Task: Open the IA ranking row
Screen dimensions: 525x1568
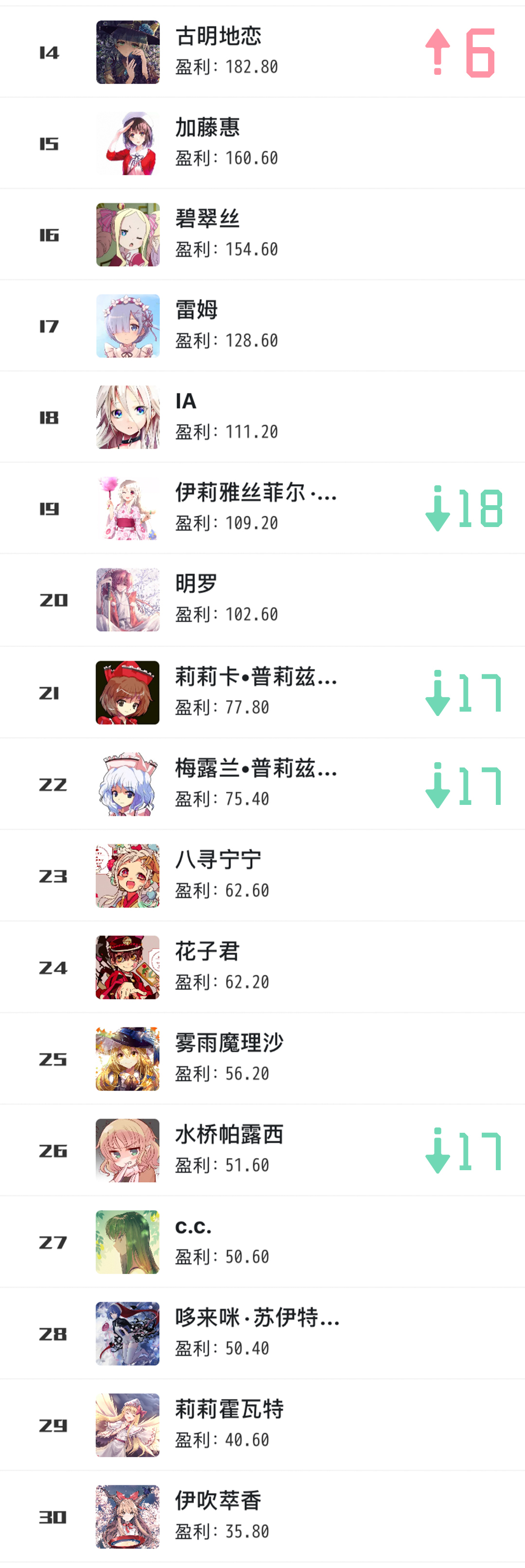Action: click(262, 417)
